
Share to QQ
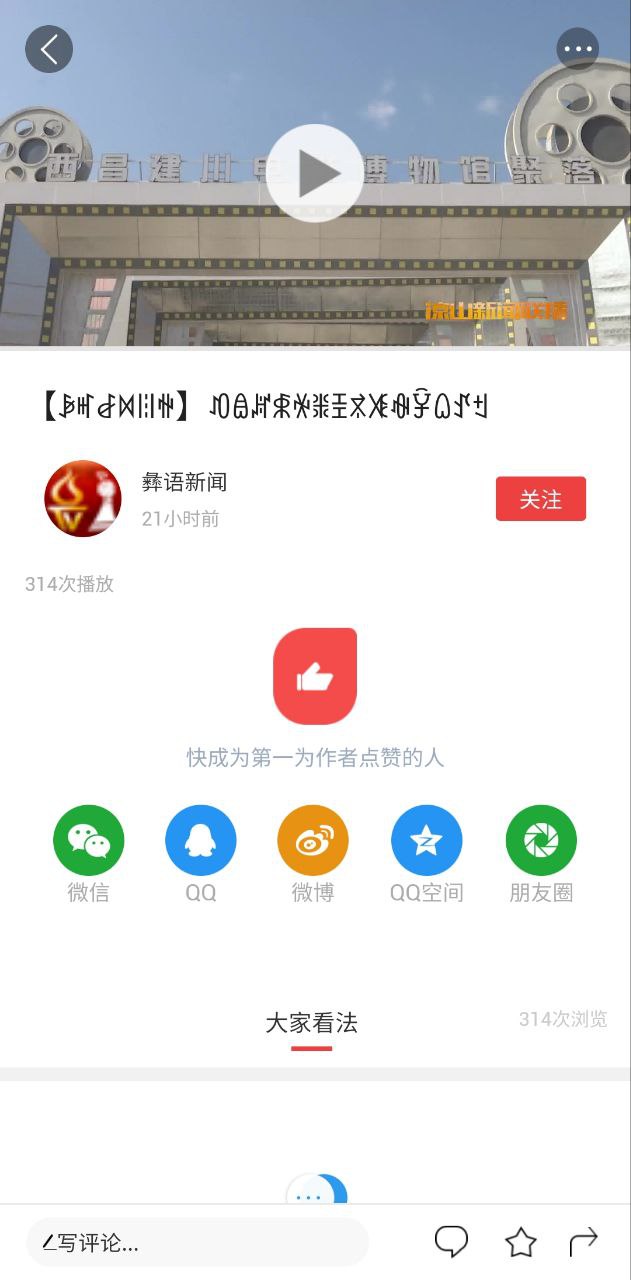tap(201, 841)
